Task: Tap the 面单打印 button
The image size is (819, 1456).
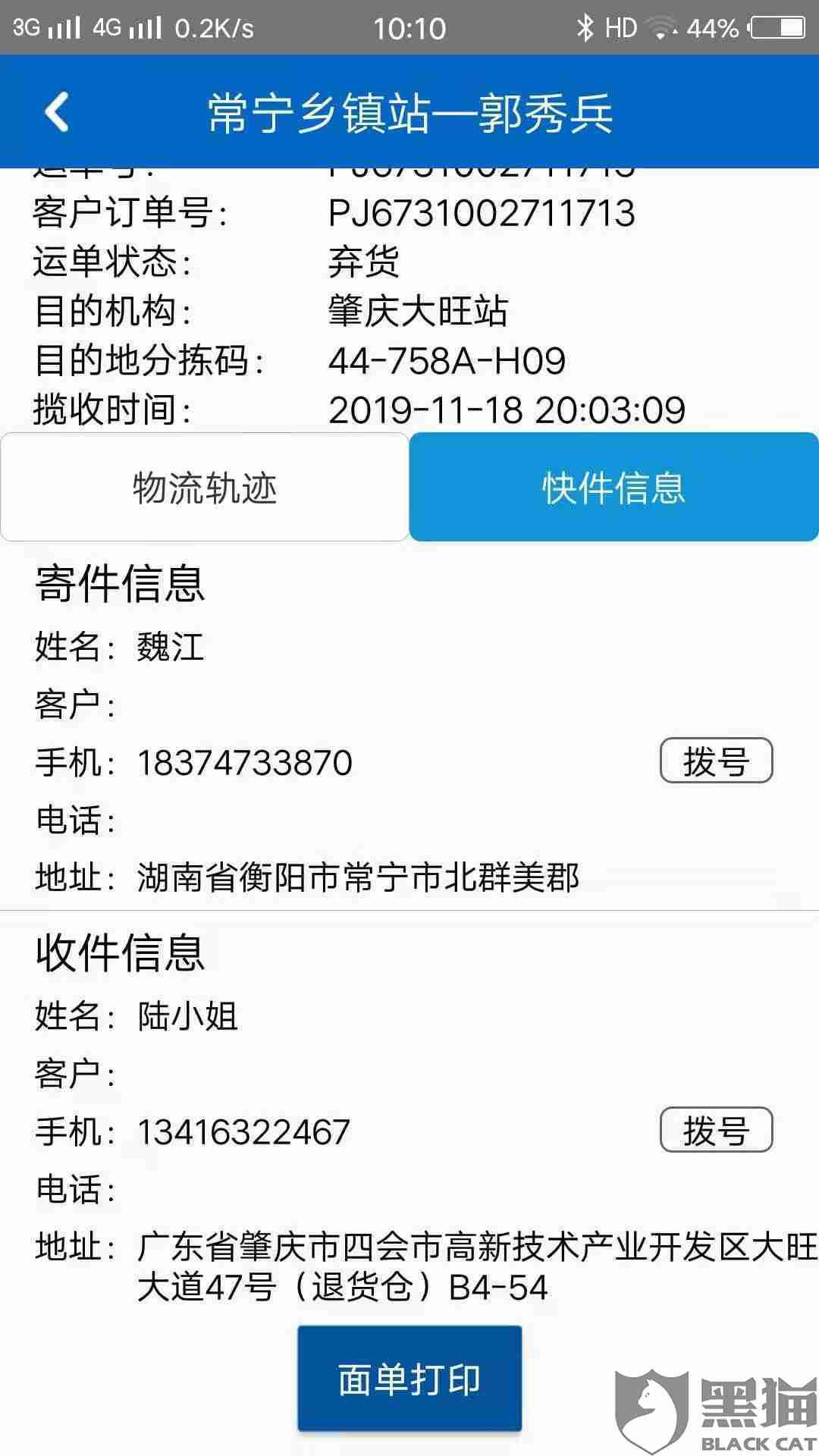Action: pos(409,1379)
